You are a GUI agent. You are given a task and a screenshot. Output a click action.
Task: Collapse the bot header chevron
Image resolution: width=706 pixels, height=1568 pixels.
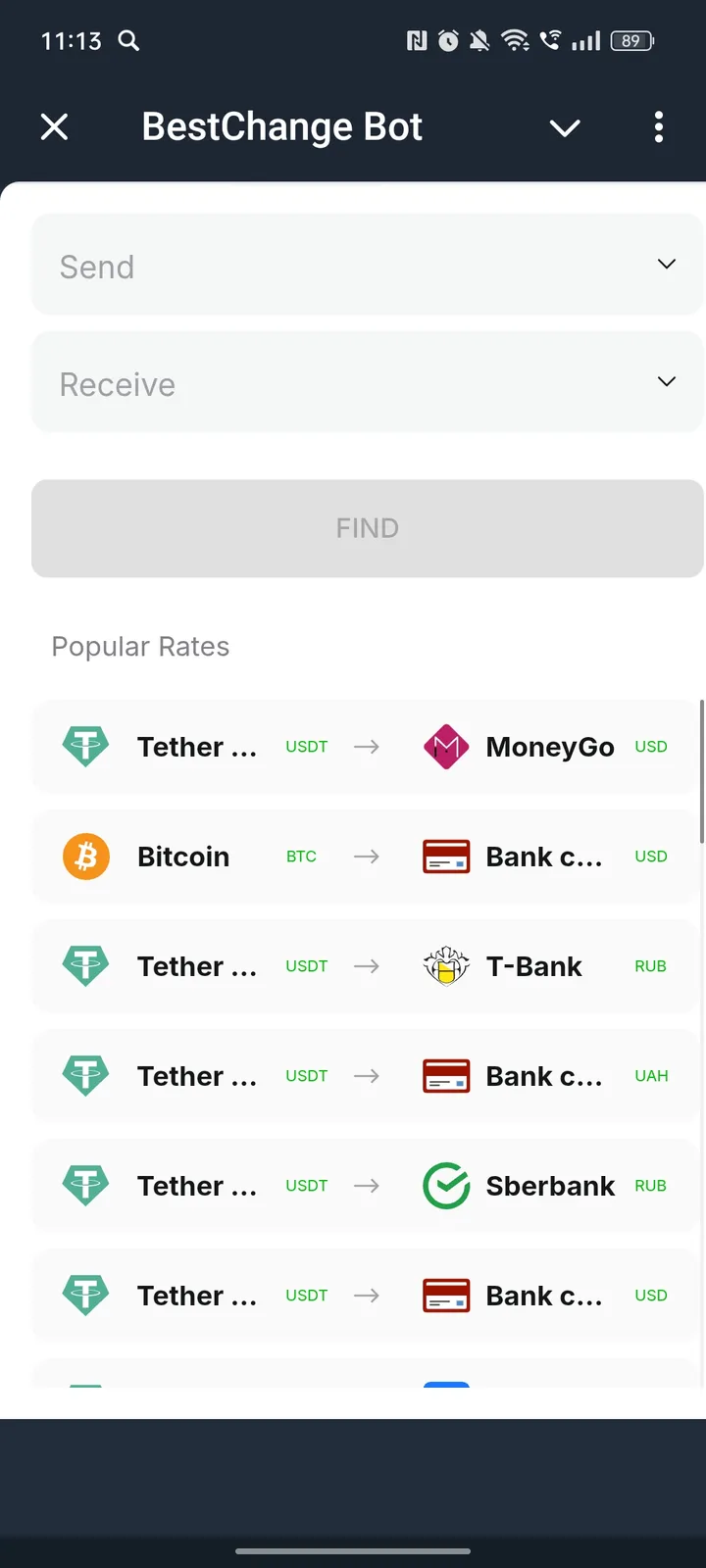pyautogui.click(x=565, y=127)
